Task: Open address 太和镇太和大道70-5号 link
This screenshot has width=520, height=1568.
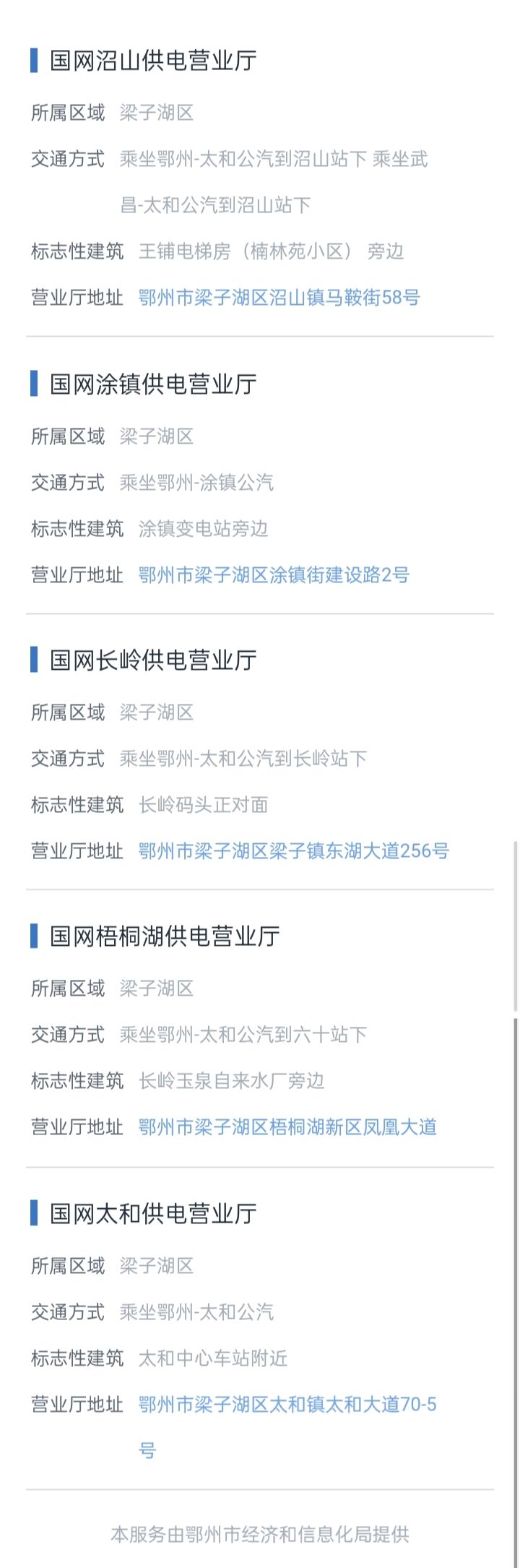Action: 287,1404
